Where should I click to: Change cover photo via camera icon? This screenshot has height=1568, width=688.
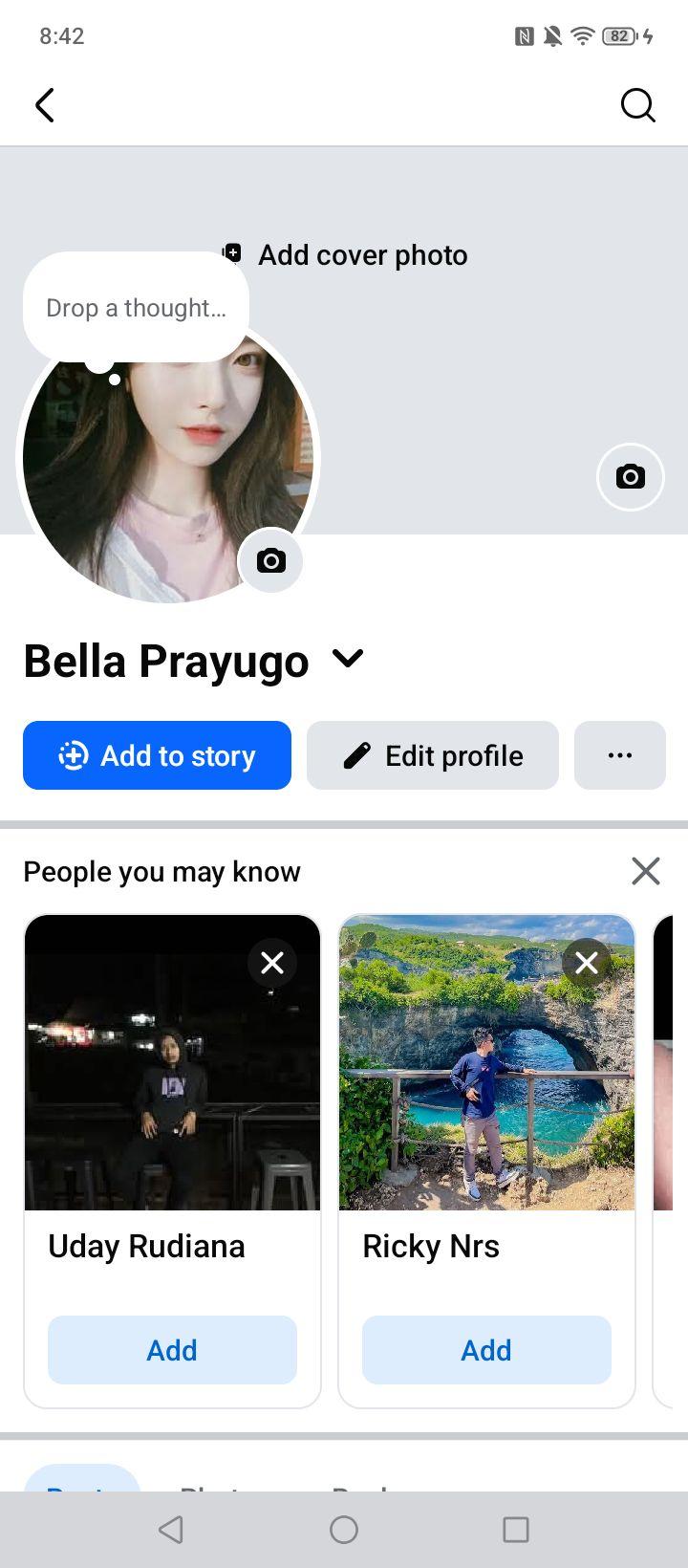pos(630,477)
